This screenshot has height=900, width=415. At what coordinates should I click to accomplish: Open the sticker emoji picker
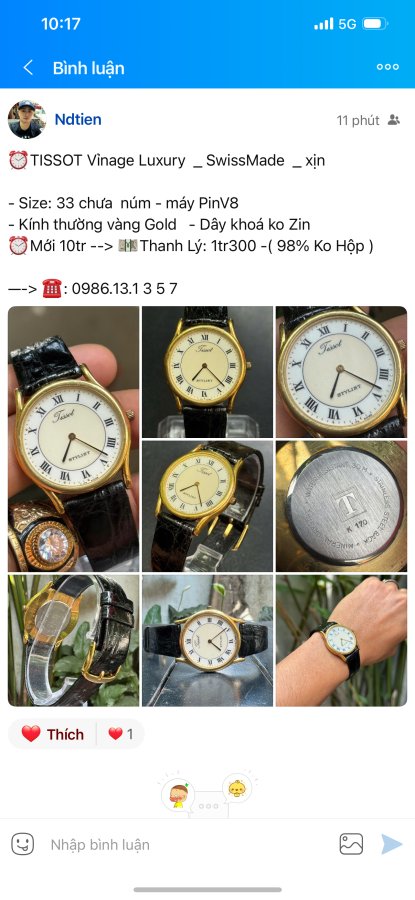[23, 844]
